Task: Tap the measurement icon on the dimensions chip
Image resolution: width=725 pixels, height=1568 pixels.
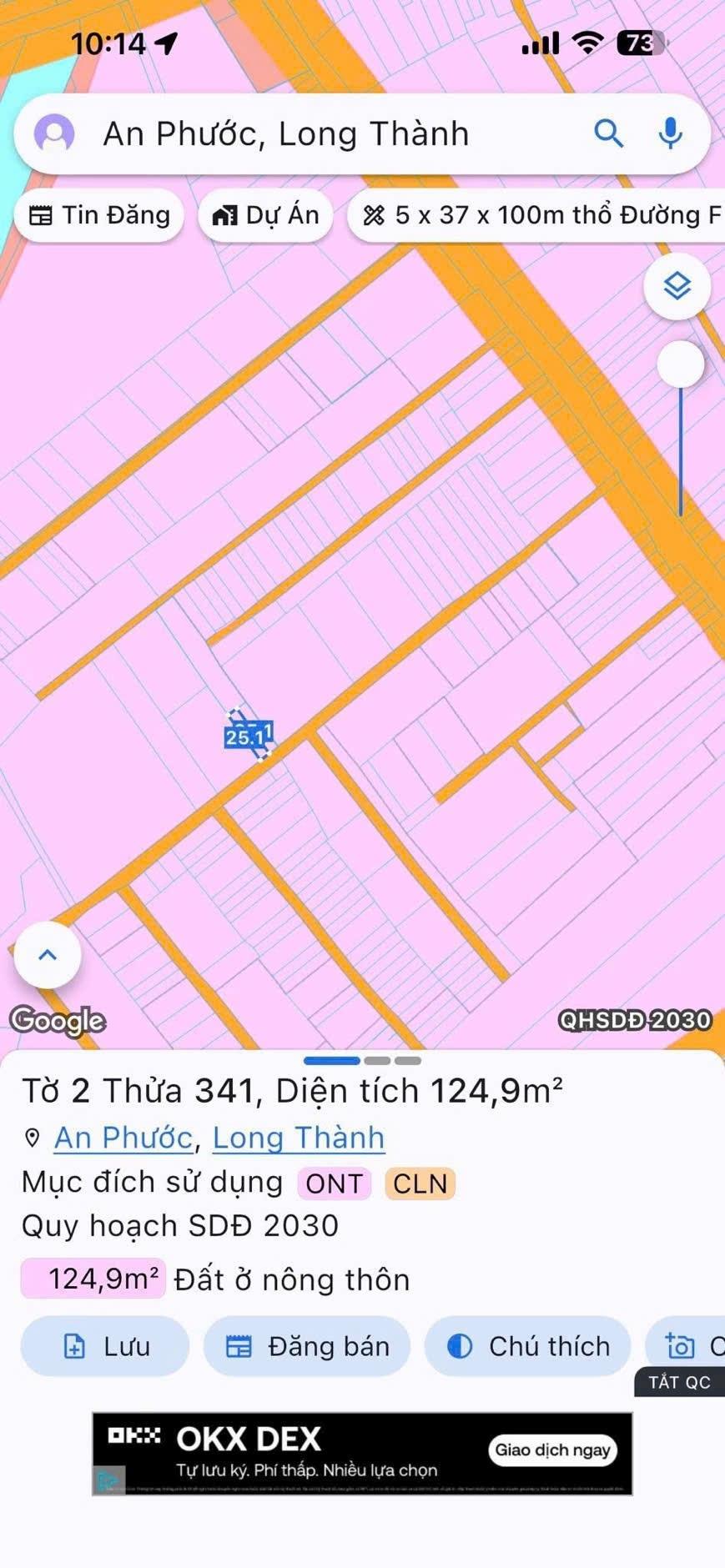Action: point(375,215)
